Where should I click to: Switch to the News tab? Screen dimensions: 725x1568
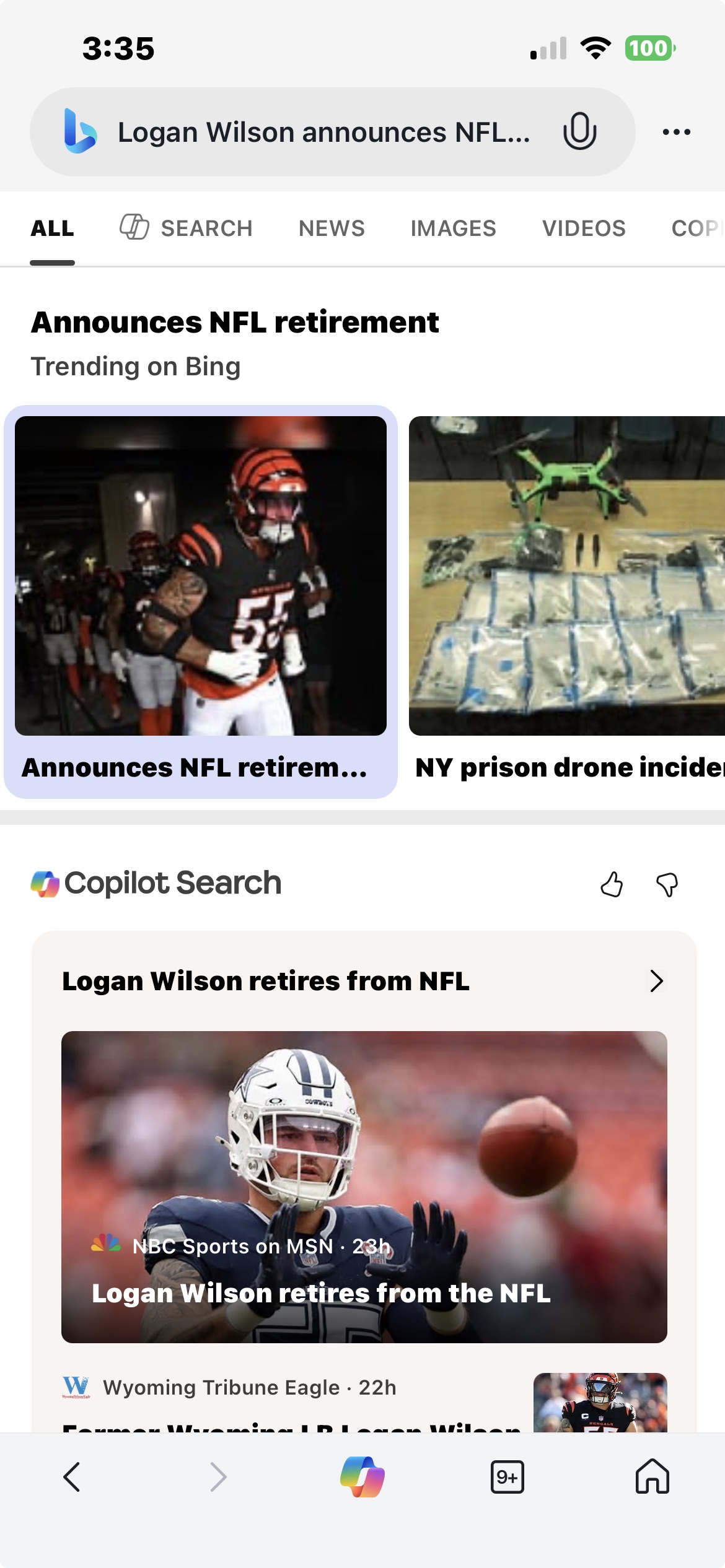[332, 228]
